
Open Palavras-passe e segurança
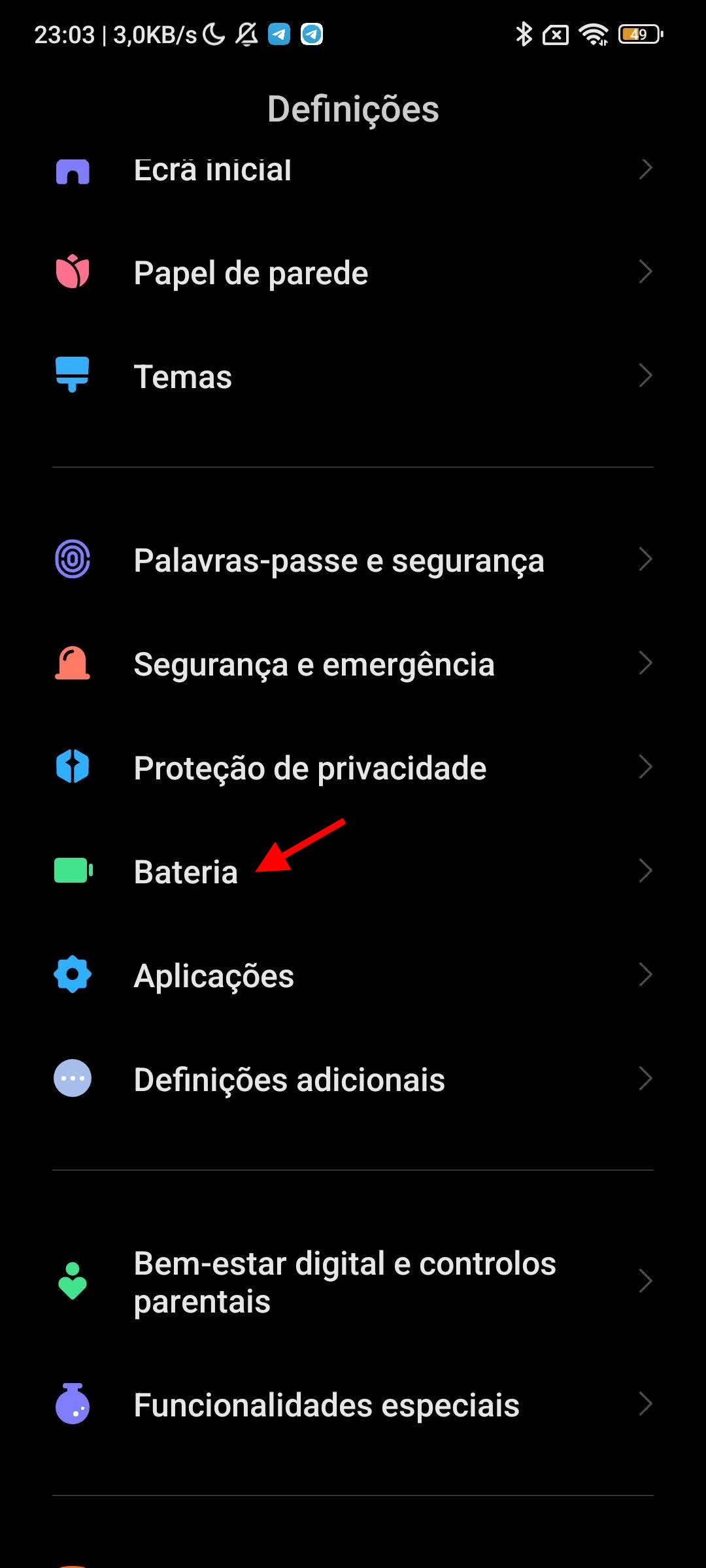coord(353,560)
